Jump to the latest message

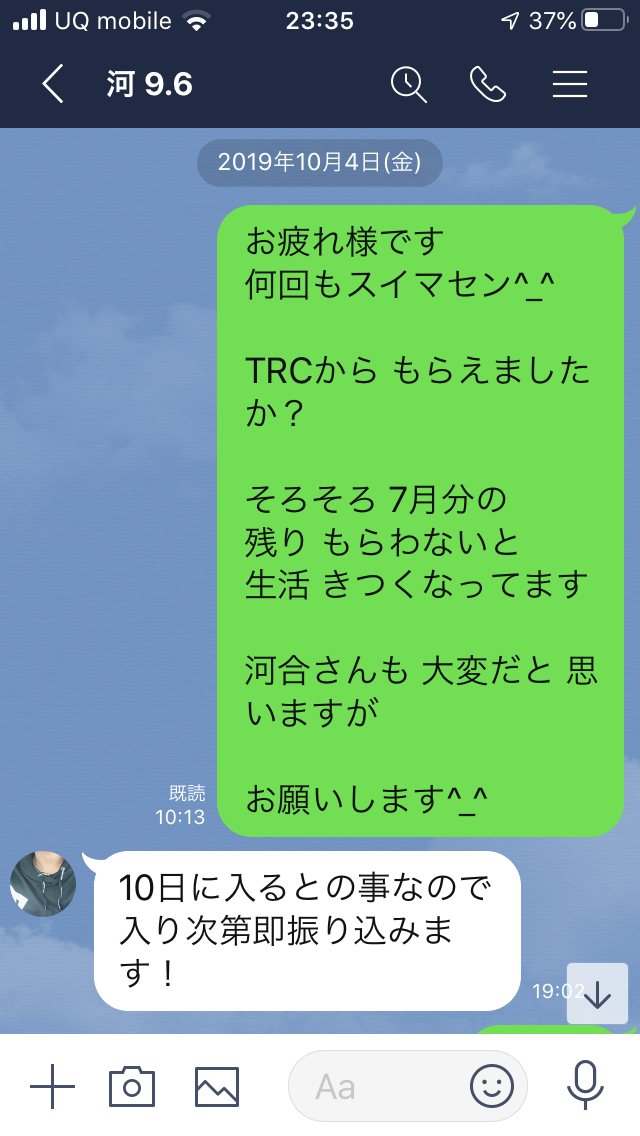point(597,993)
